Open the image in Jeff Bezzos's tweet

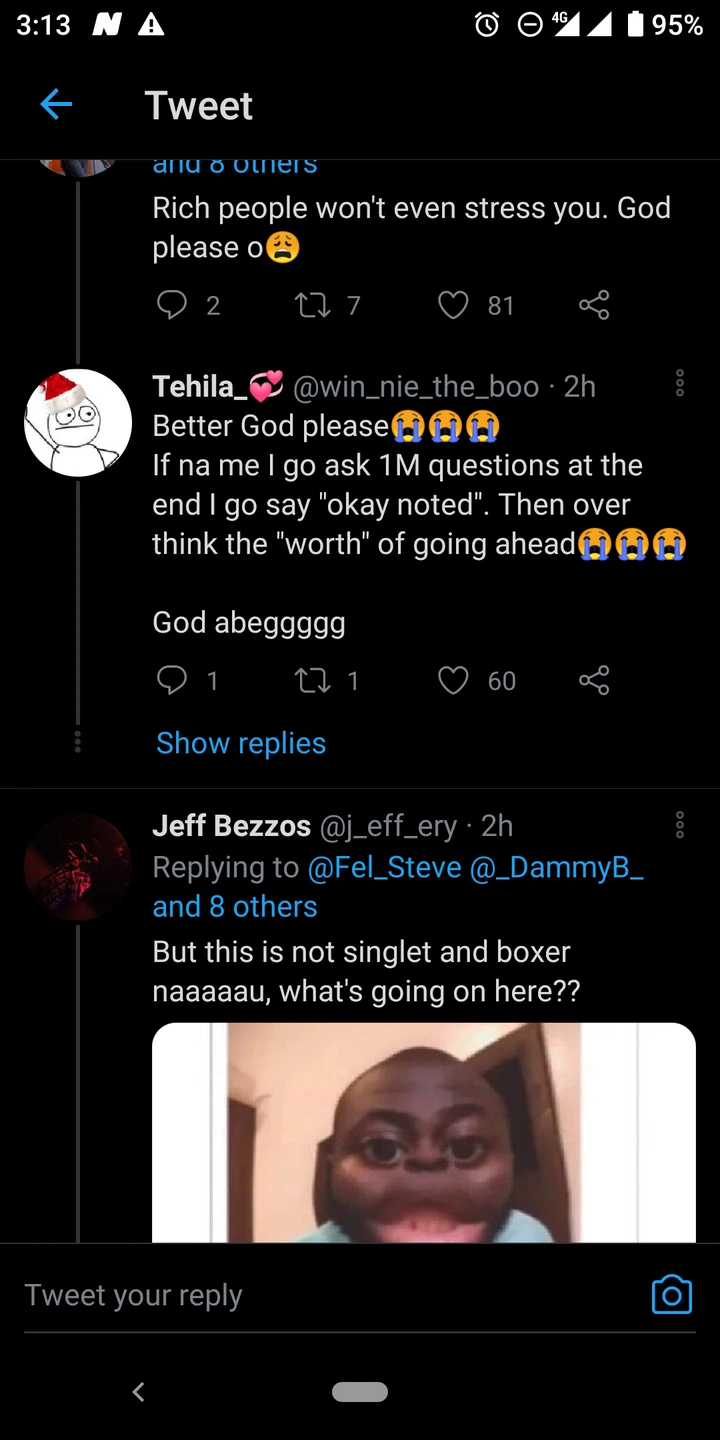(423, 1132)
